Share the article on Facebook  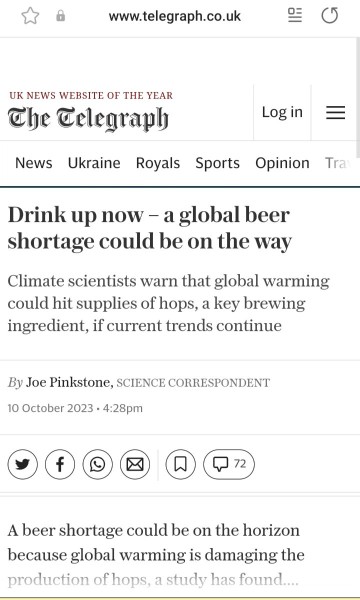(x=60, y=464)
